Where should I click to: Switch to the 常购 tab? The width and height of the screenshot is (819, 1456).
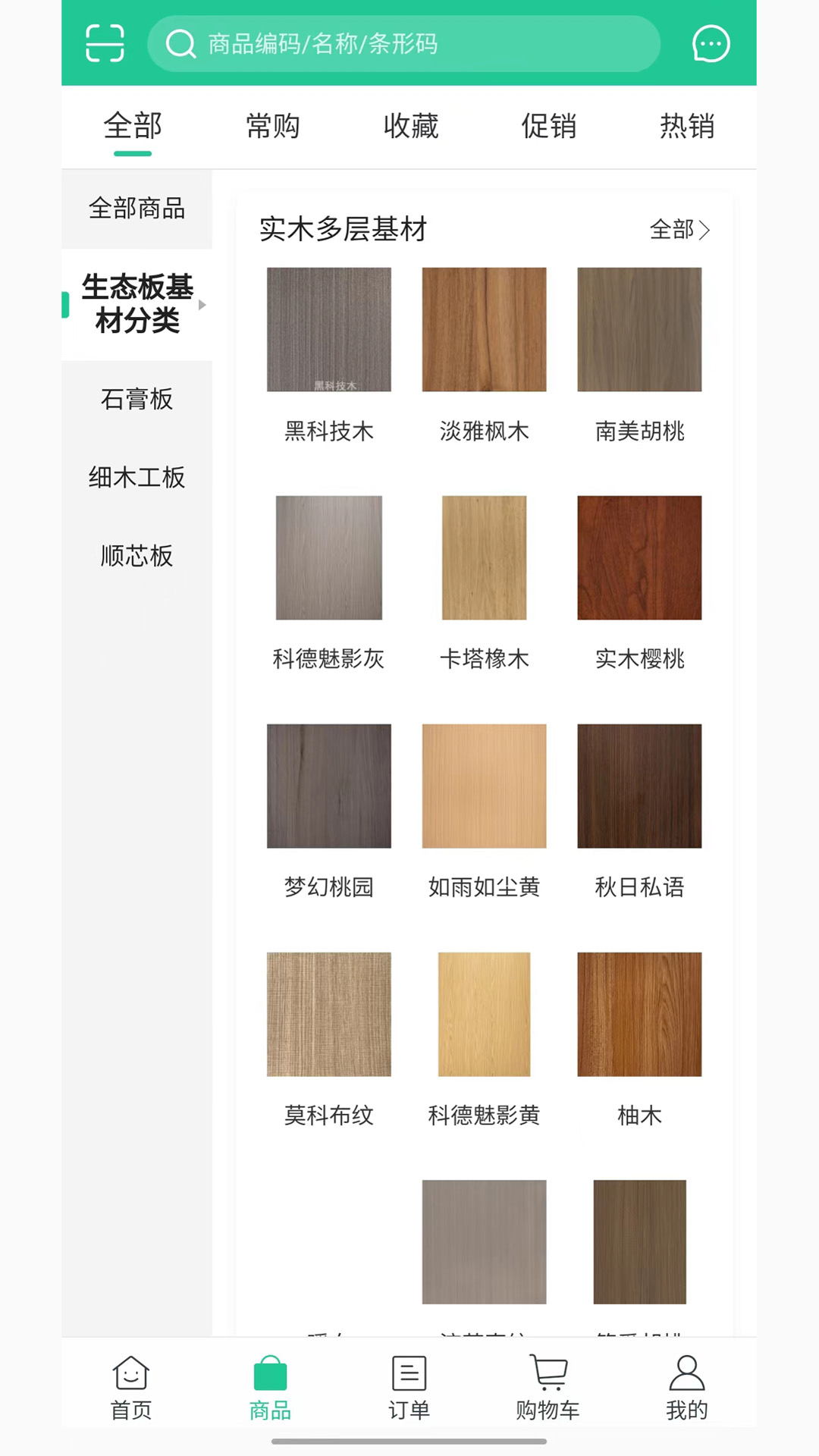click(272, 127)
